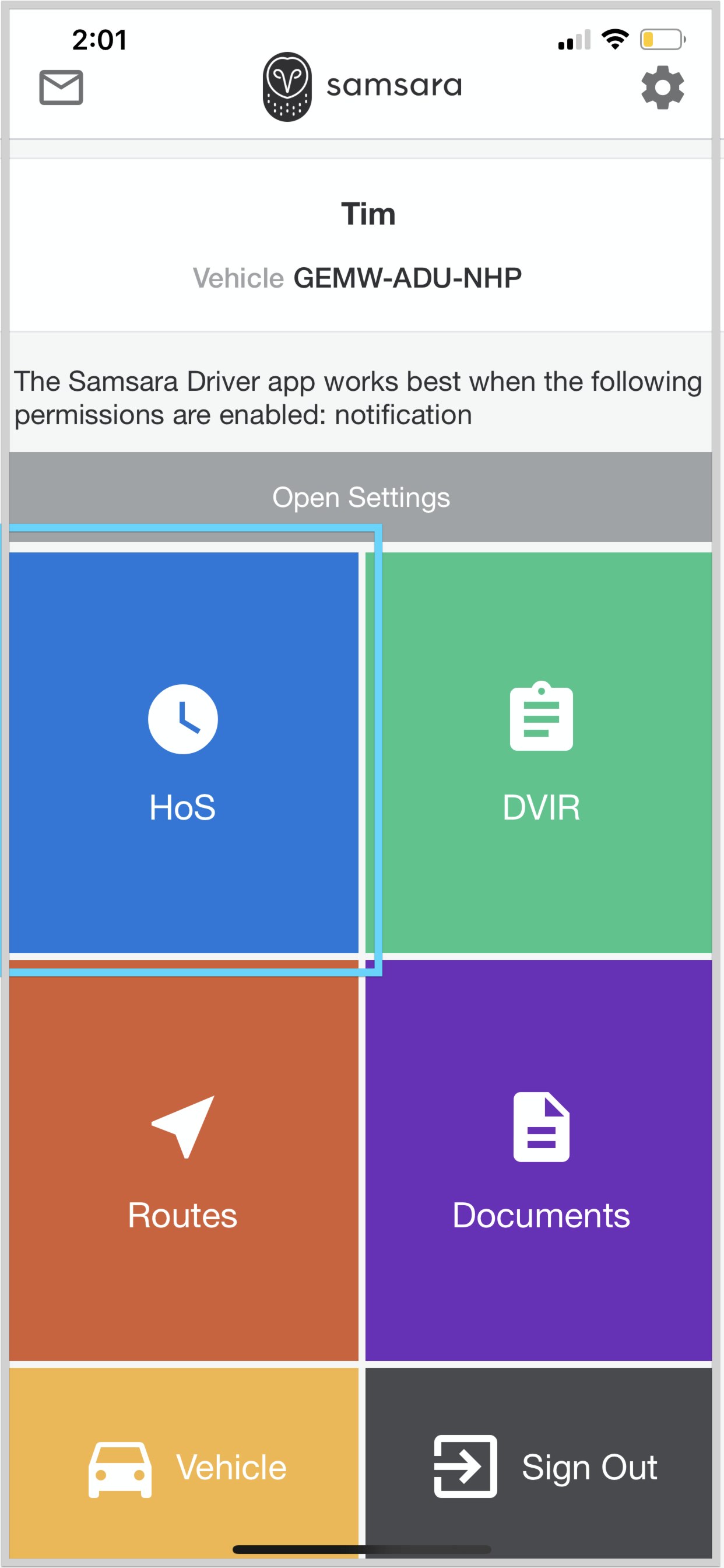Open the DVIR tile
Screen dimensions: 724x1568
point(539,752)
